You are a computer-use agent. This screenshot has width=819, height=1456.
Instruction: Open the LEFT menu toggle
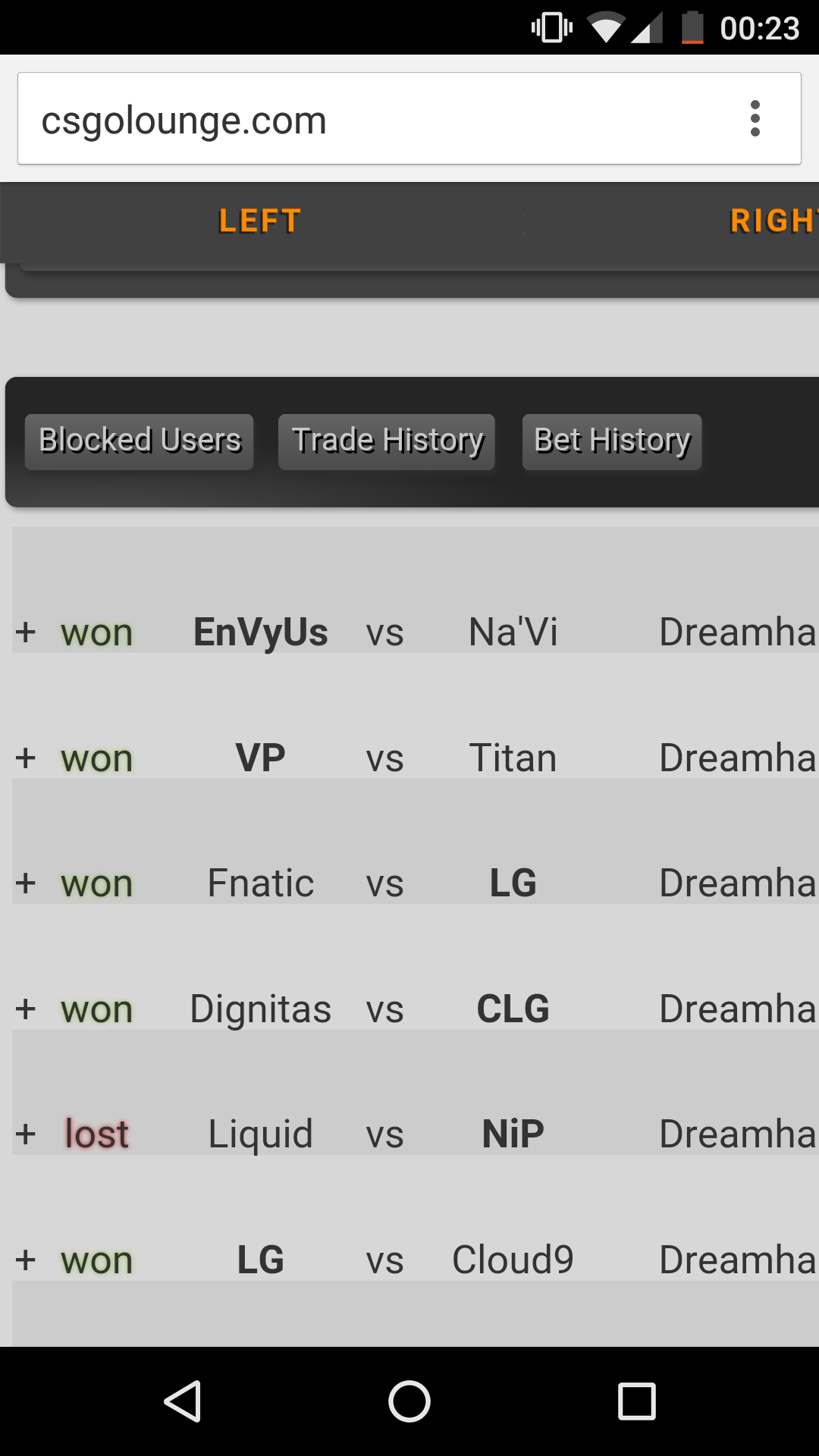tap(260, 221)
